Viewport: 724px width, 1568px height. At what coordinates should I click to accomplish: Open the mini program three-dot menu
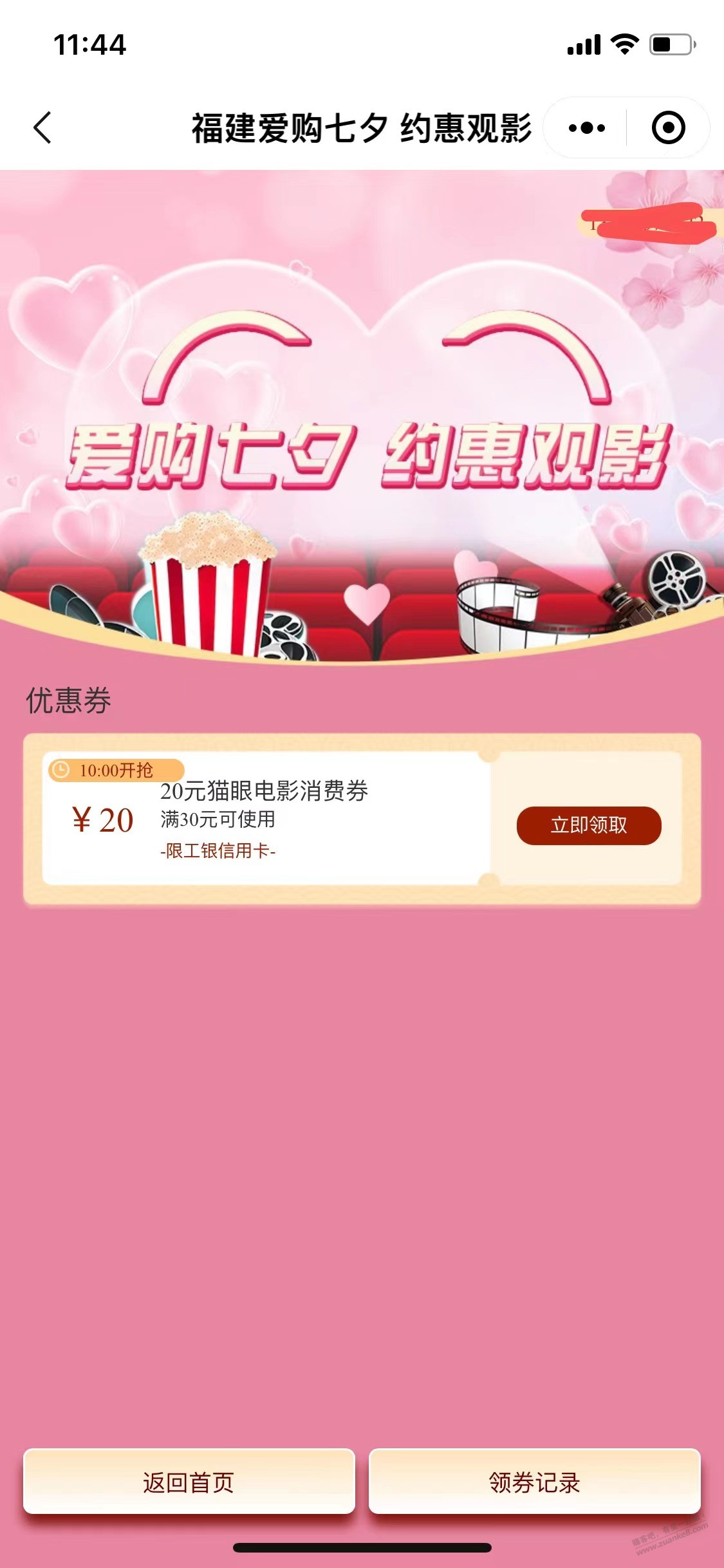[x=586, y=127]
